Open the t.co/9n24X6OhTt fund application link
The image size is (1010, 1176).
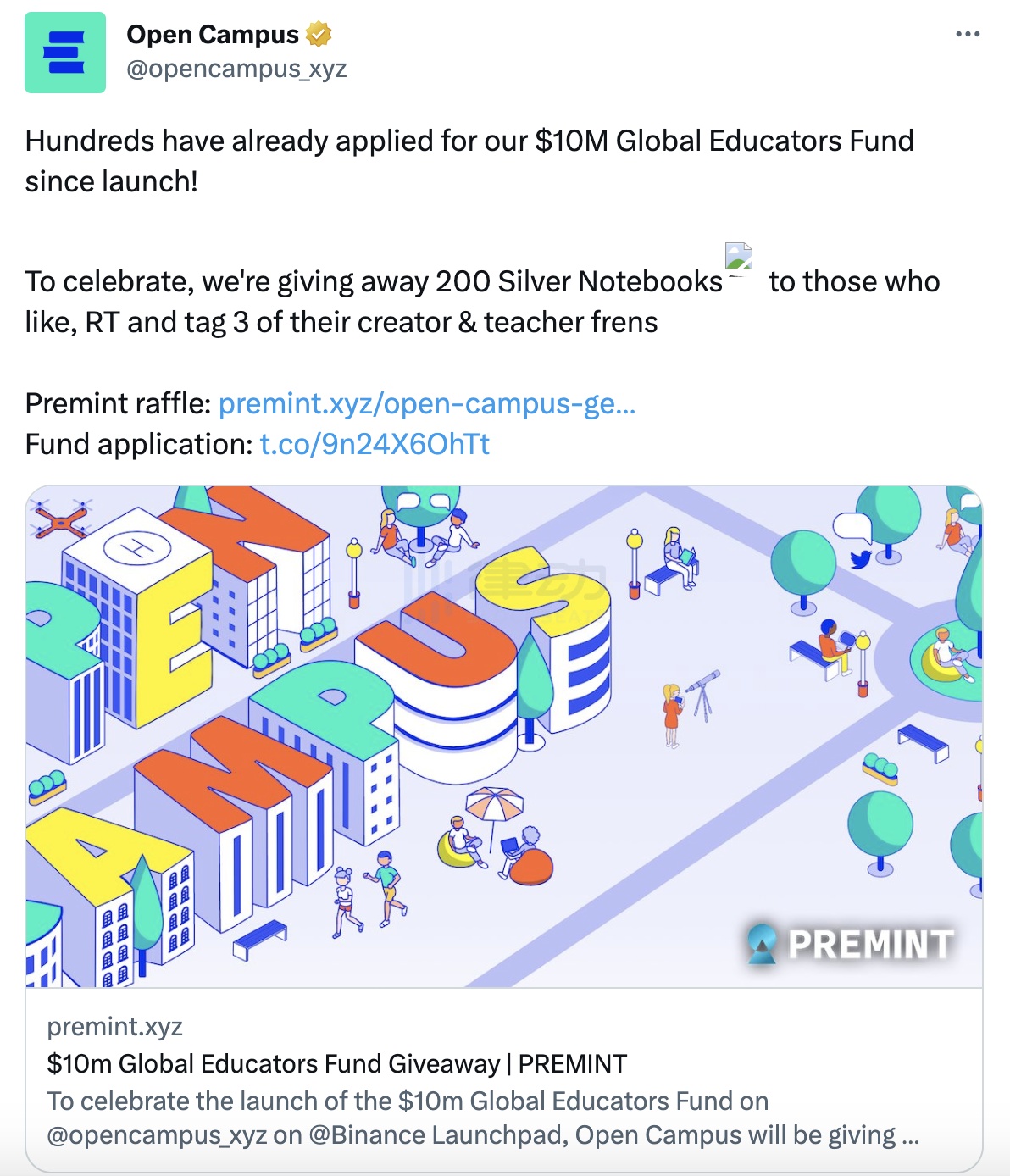[375, 444]
